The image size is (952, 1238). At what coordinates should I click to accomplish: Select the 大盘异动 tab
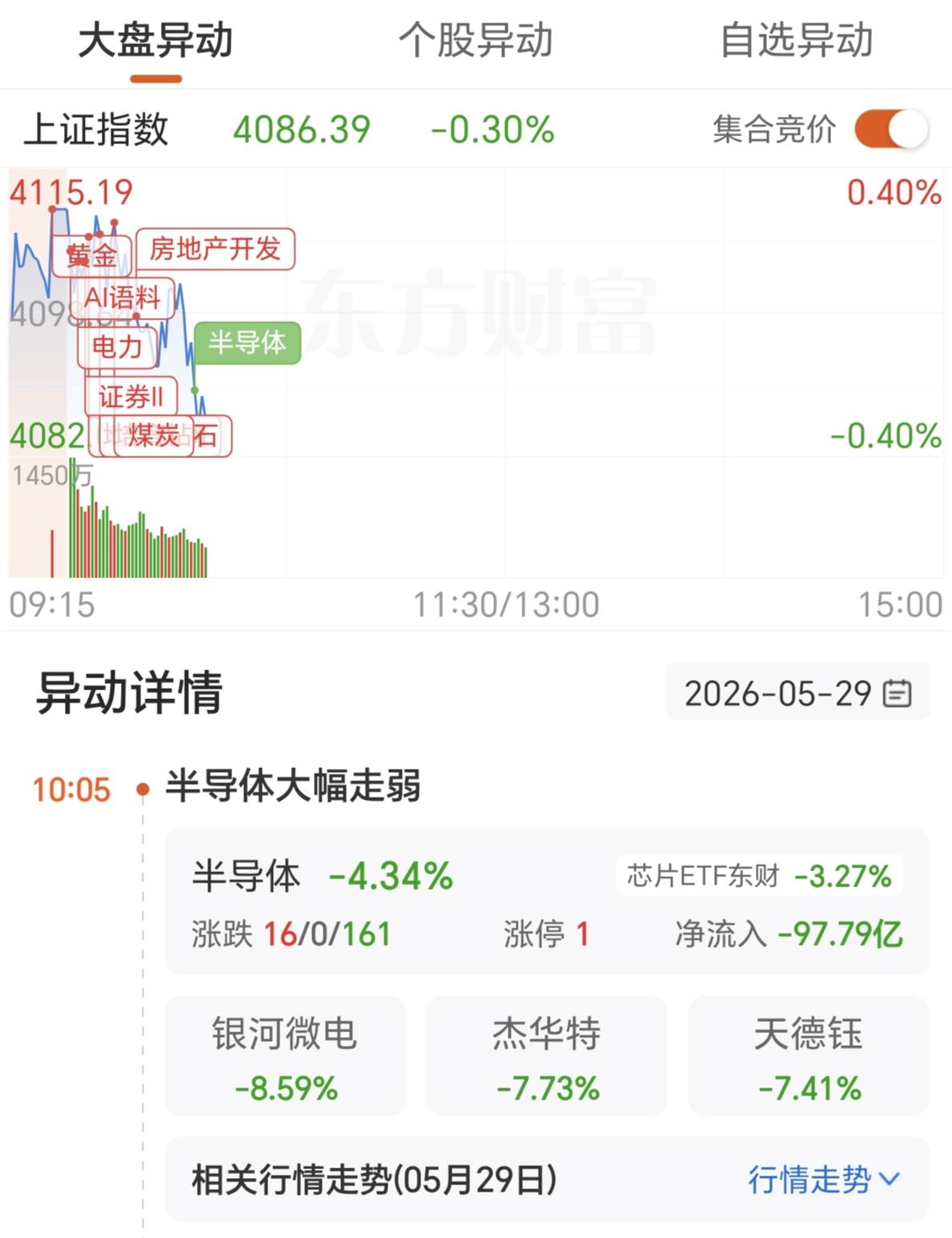[155, 40]
